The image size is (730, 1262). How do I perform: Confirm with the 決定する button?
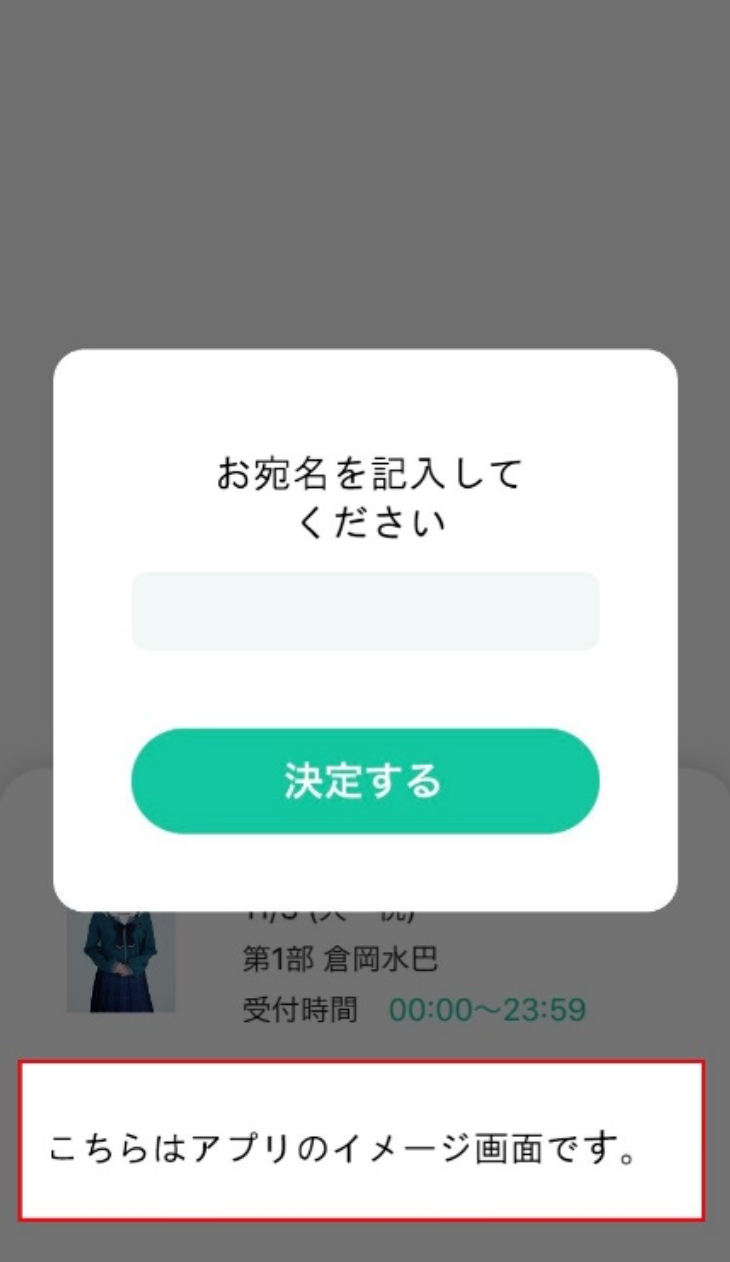tap(365, 781)
